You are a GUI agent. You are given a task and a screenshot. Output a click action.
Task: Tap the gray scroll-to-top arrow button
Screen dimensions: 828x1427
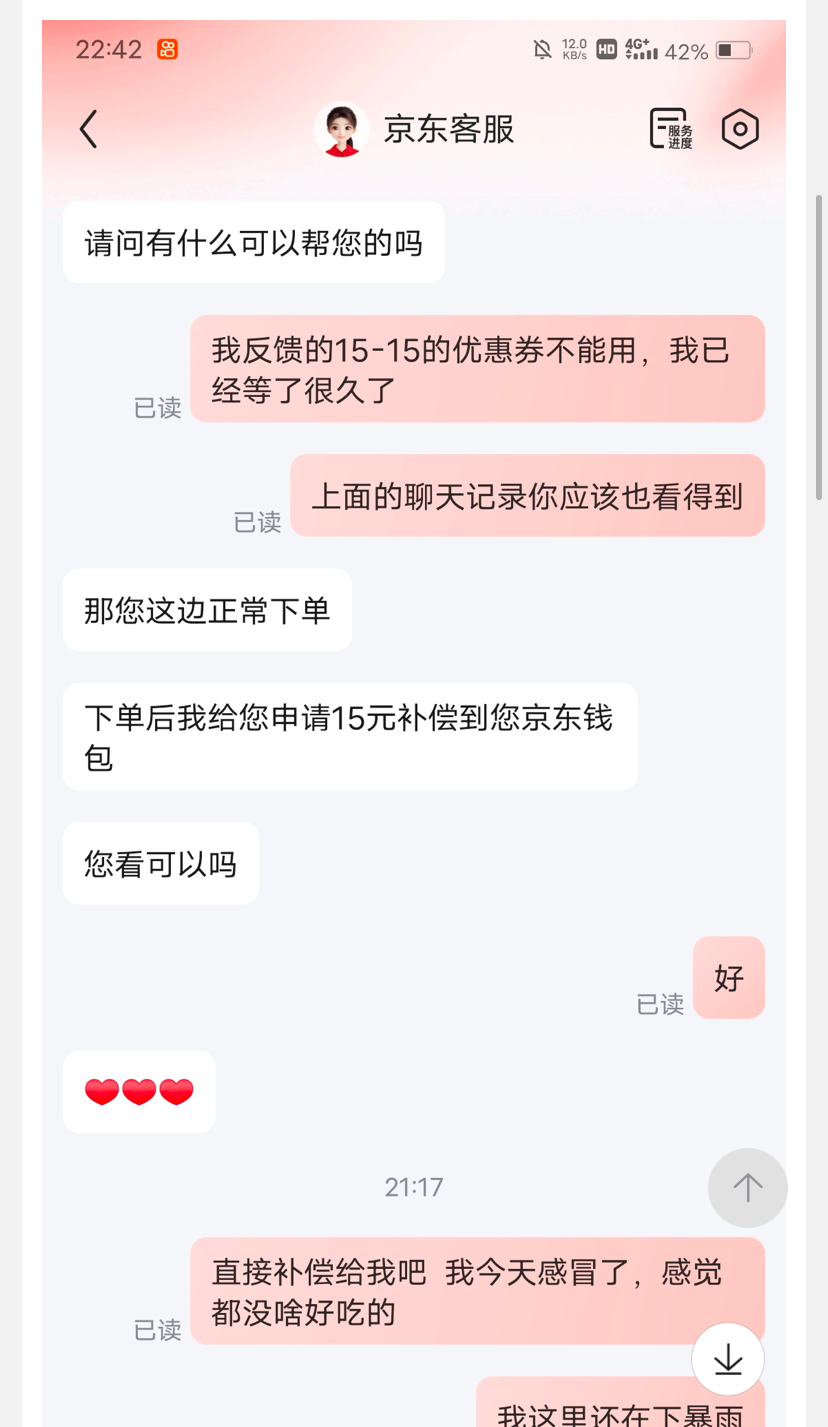coord(747,1188)
